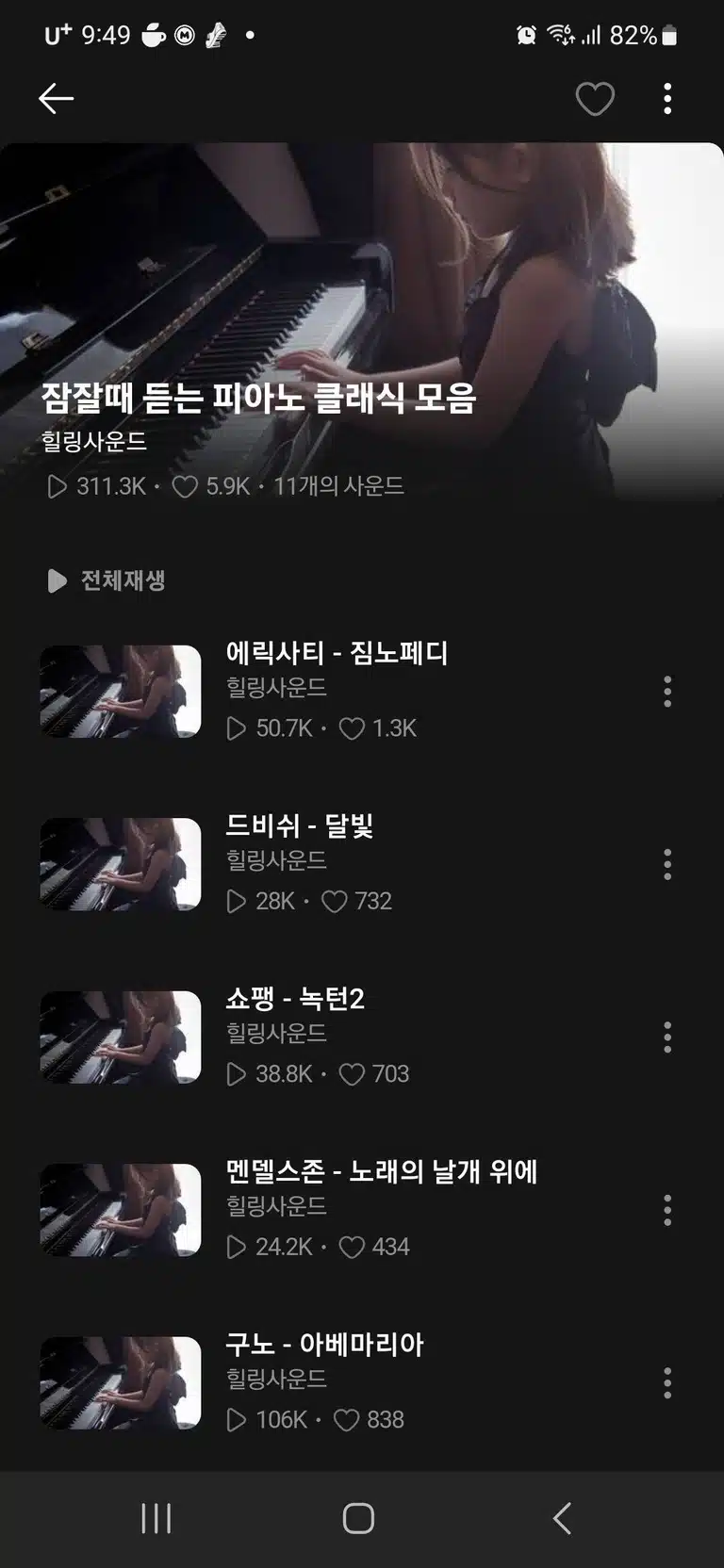724x1568 pixels.
Task: Open more options for 멘델스존 - 노래의 날개 위에
Action: pyautogui.click(x=667, y=1210)
